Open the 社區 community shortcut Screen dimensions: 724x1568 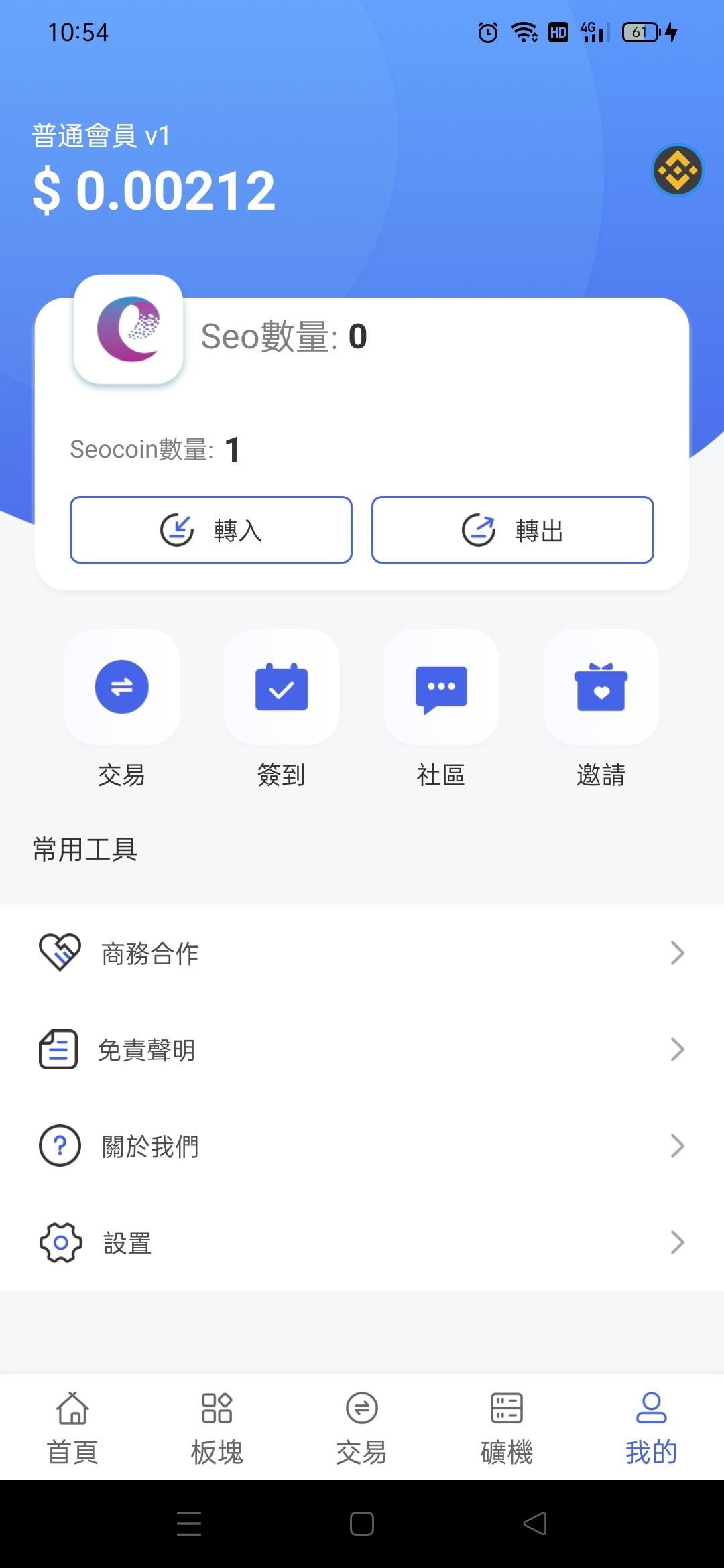441,688
